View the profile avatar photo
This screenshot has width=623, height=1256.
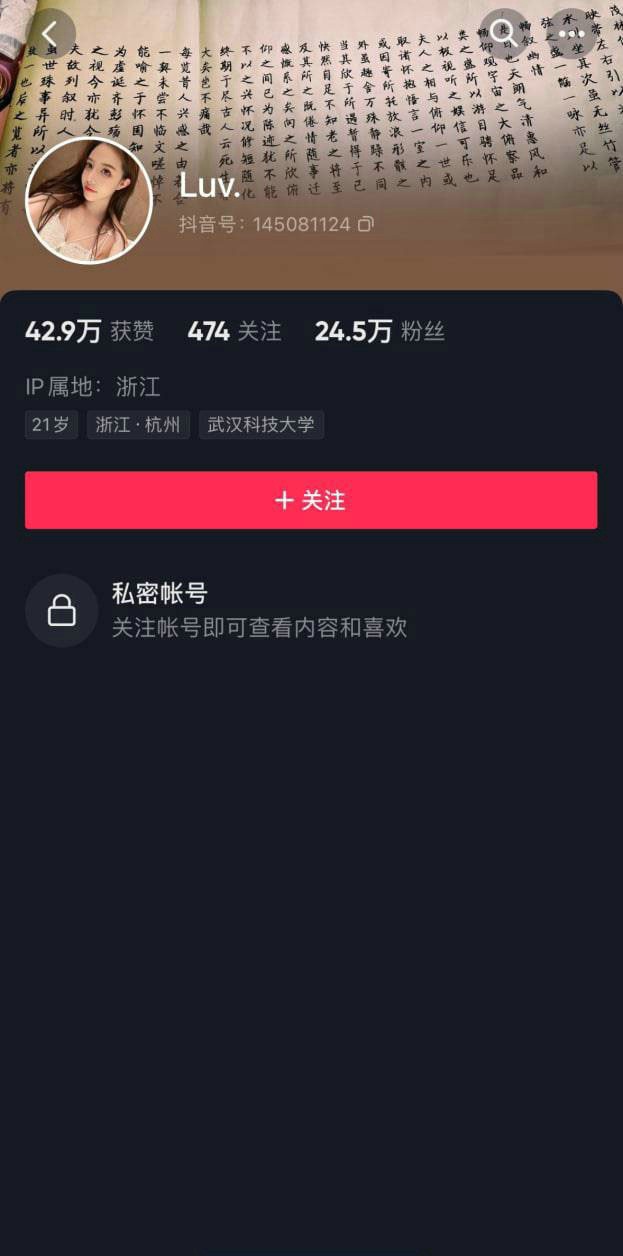[x=88, y=201]
